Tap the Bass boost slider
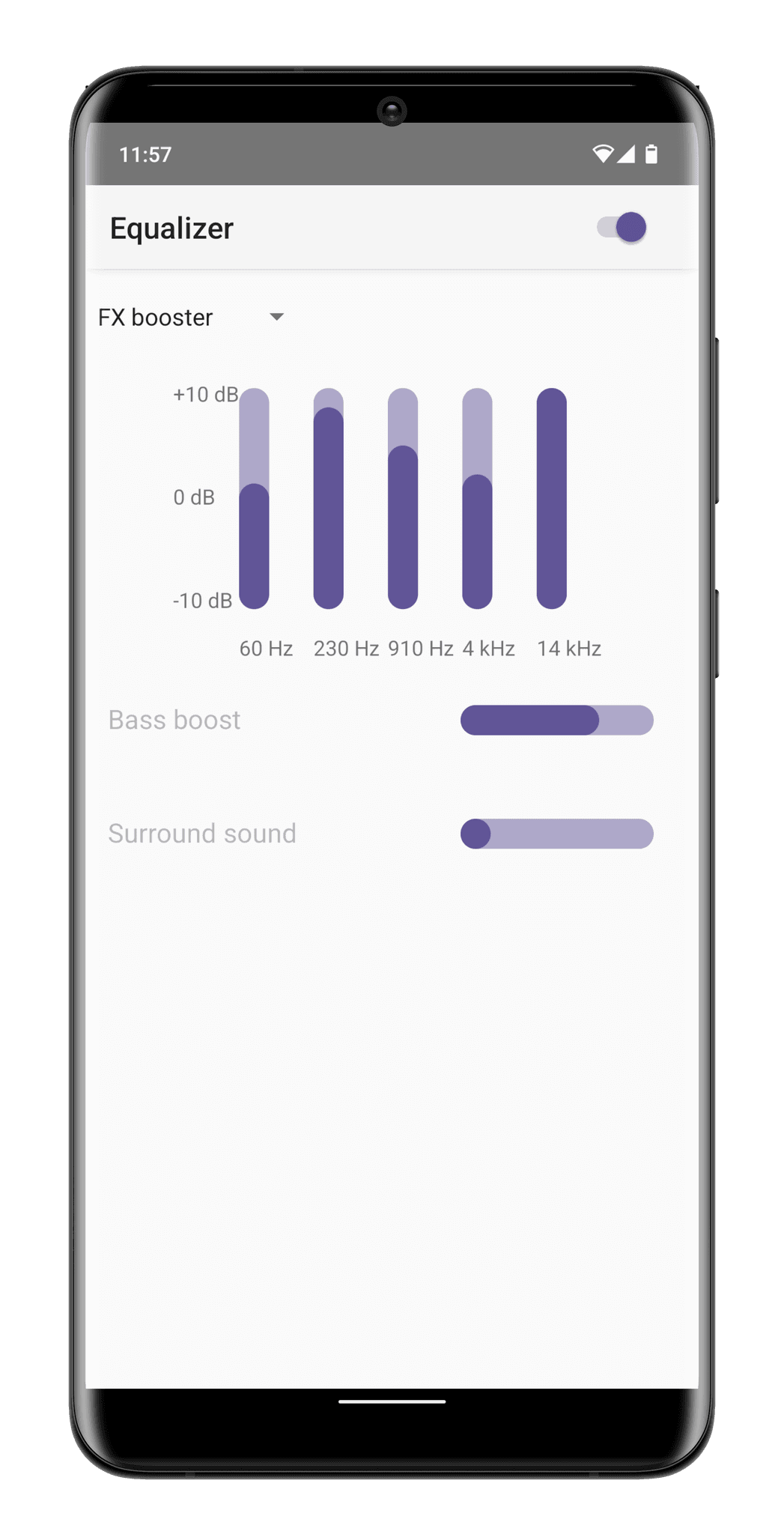The image size is (784, 1534). tap(556, 721)
